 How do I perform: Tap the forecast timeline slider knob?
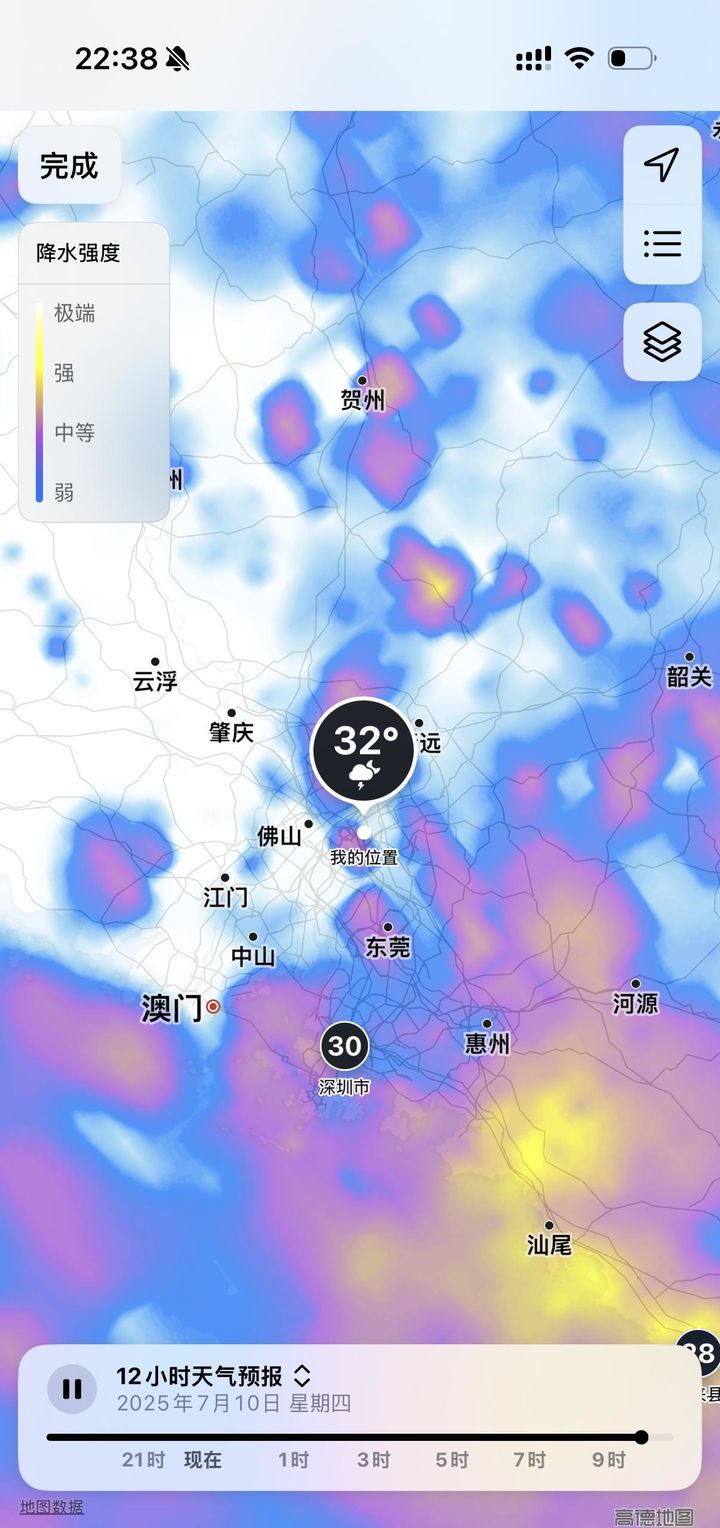point(641,1437)
